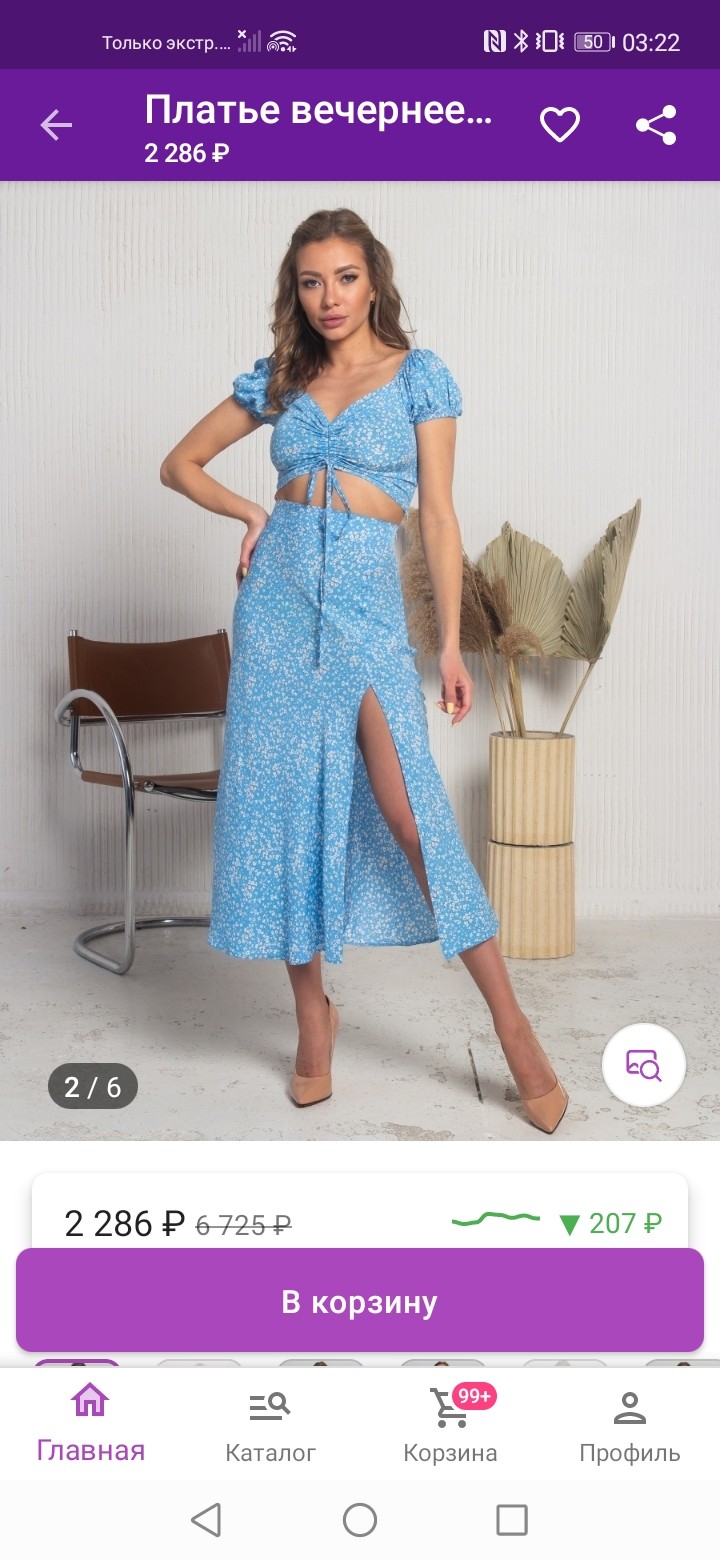Find similar items by photo

pos(644,1065)
